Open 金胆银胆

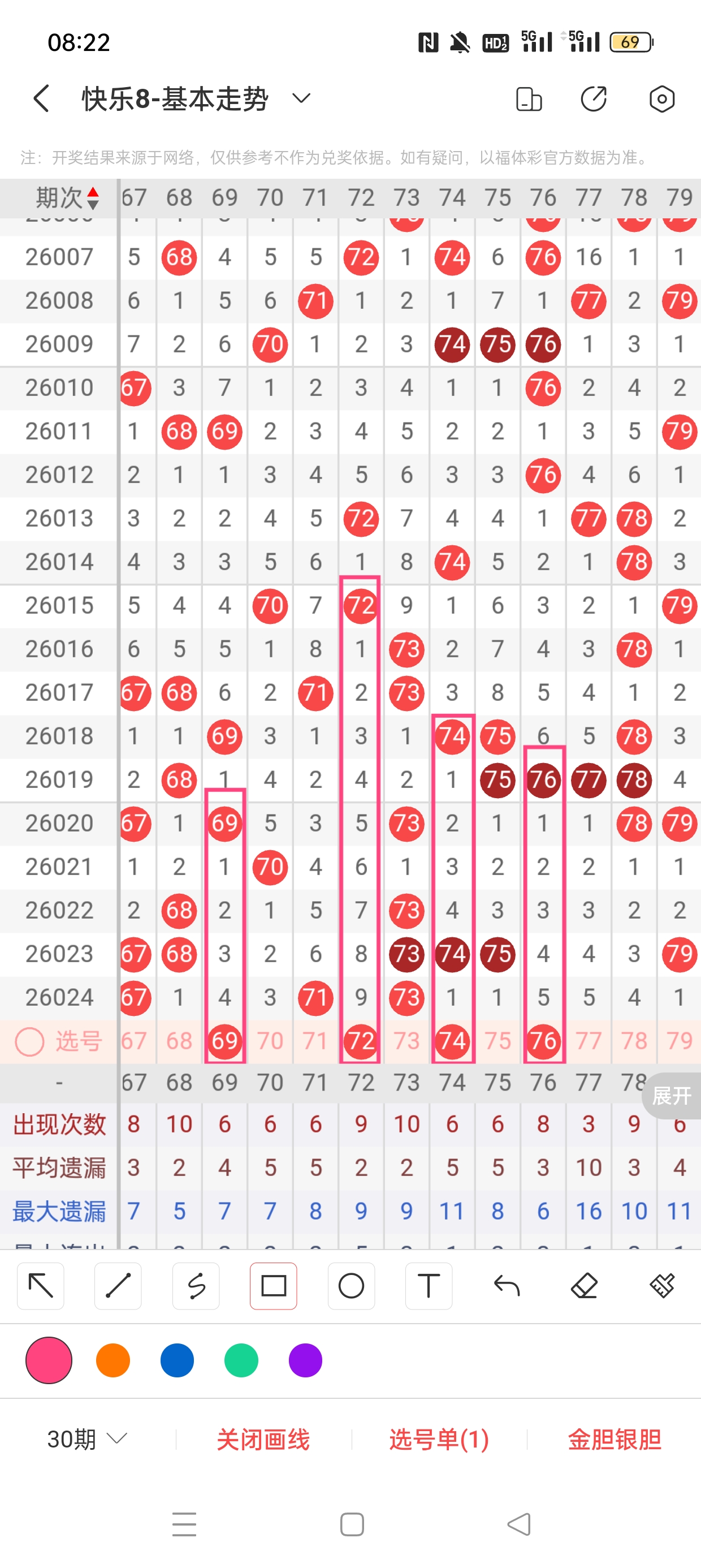(614, 1439)
